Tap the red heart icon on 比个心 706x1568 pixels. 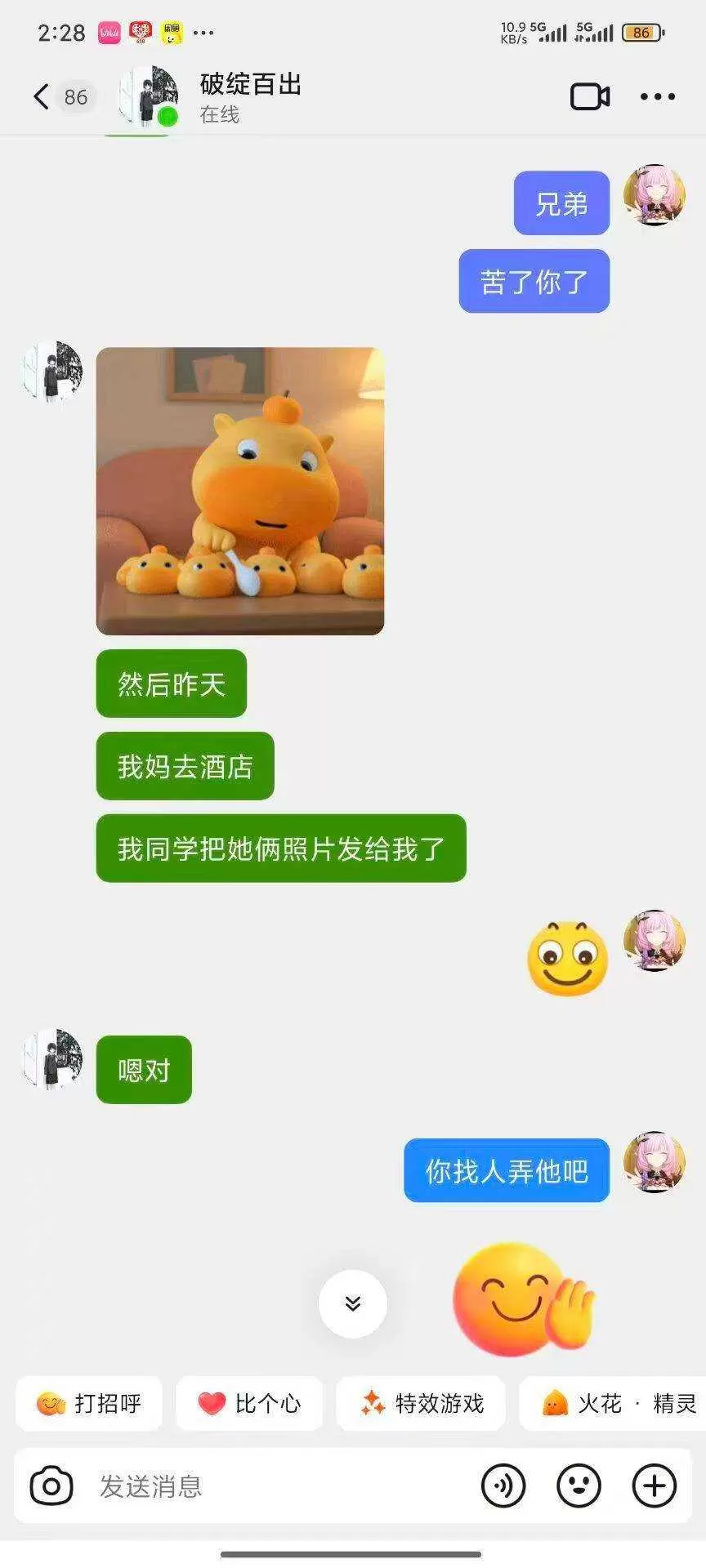click(x=212, y=1402)
